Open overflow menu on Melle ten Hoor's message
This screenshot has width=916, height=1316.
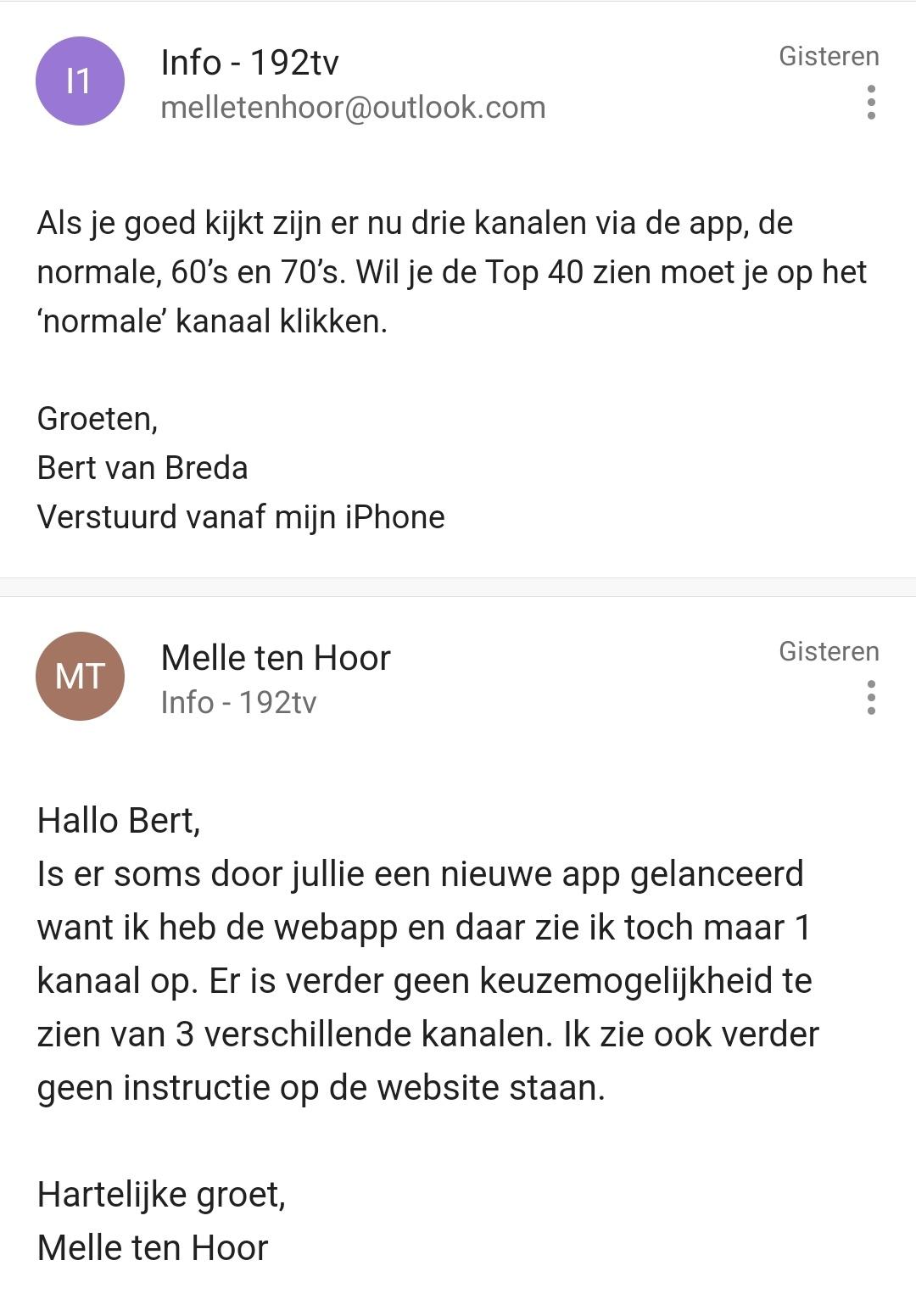coord(871,698)
